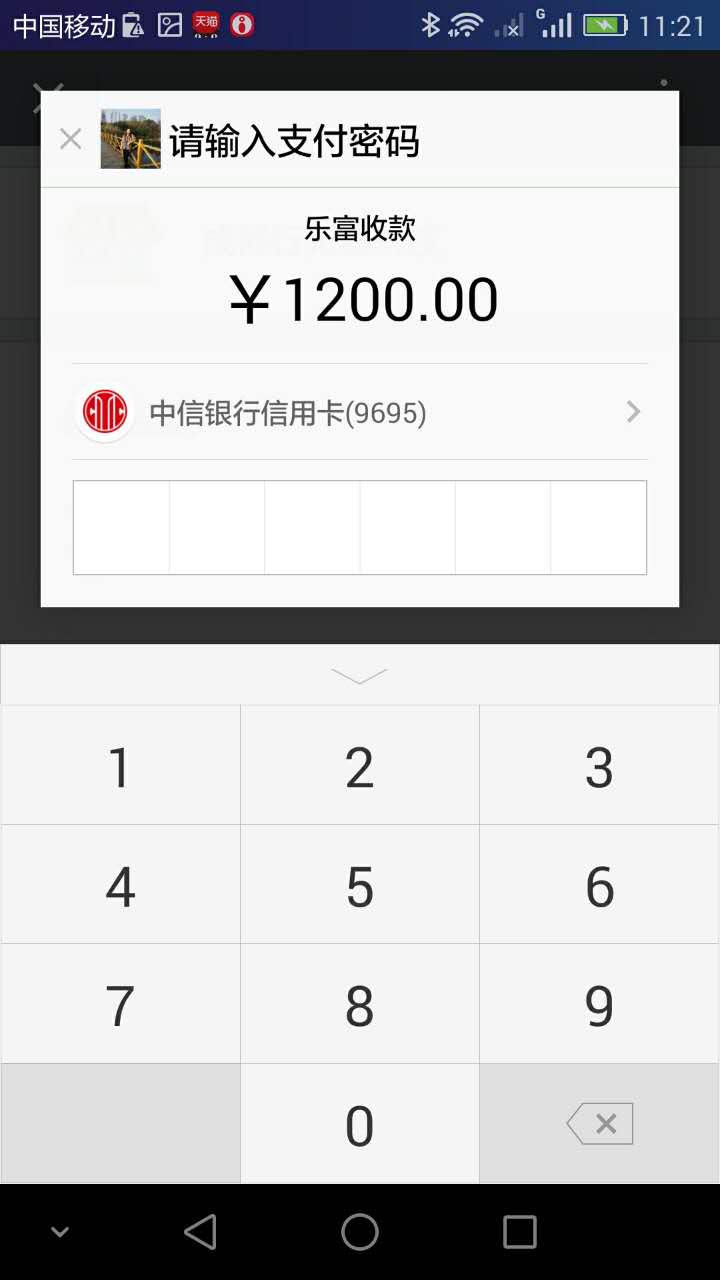Enter digit 1 on the keypad
Screen dimensions: 720x1280
click(120, 765)
